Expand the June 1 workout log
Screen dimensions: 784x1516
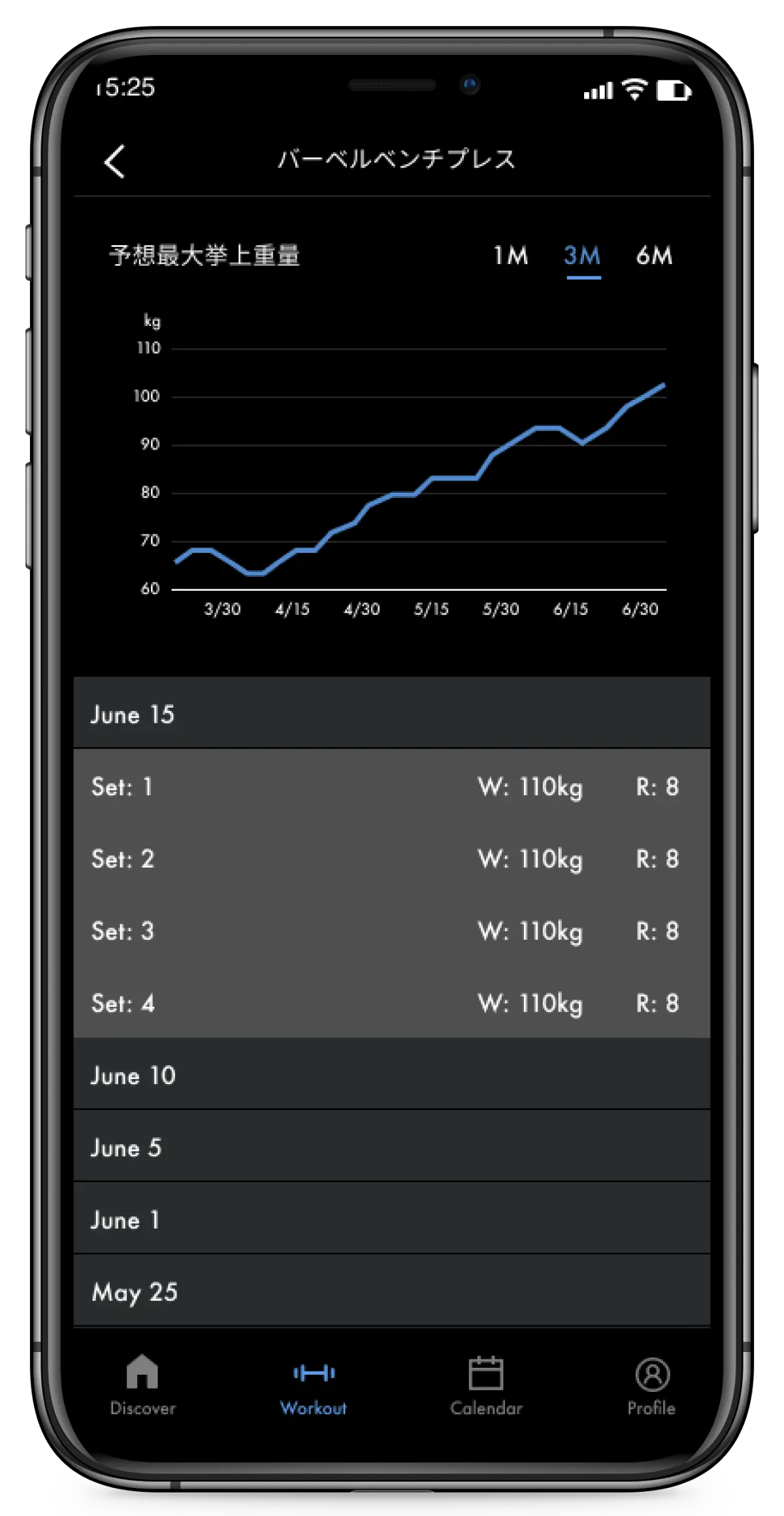click(x=391, y=1219)
